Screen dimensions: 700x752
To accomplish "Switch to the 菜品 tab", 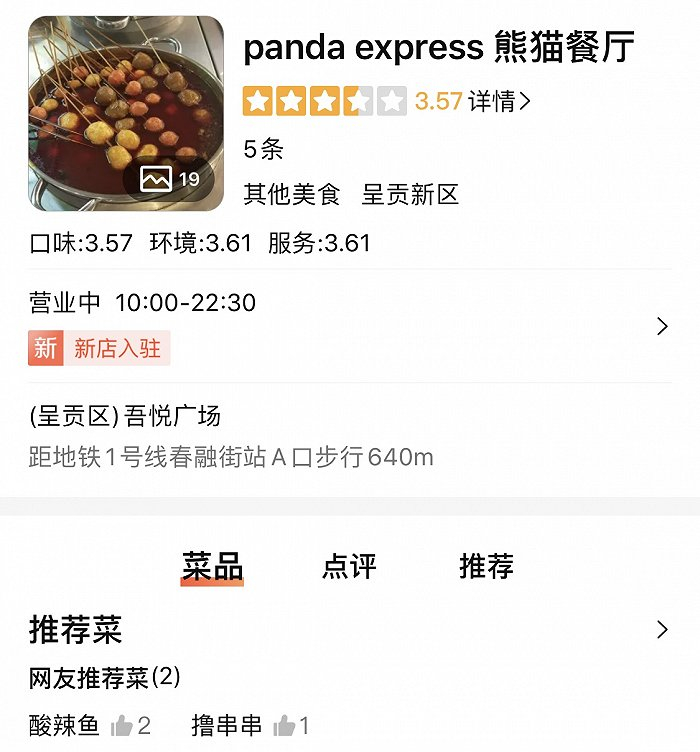I will [212, 566].
